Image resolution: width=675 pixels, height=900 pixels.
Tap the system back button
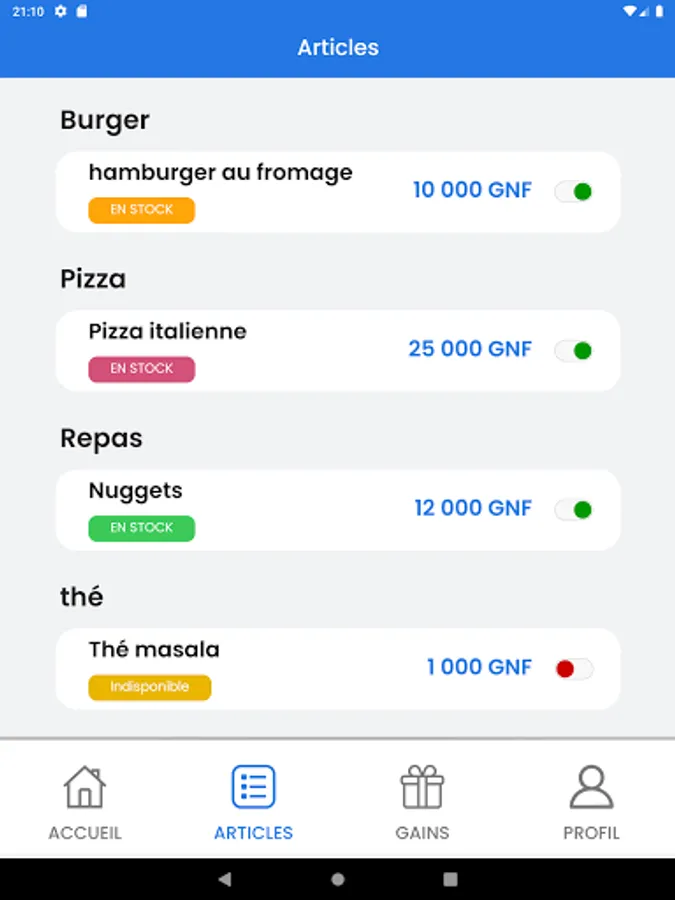click(225, 879)
